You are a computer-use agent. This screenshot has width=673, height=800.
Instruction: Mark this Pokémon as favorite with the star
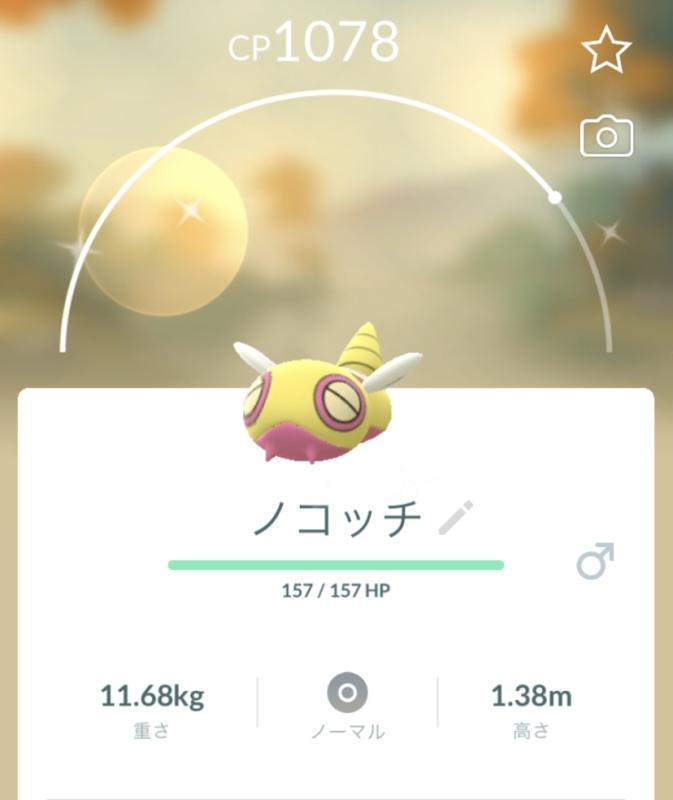pos(606,51)
